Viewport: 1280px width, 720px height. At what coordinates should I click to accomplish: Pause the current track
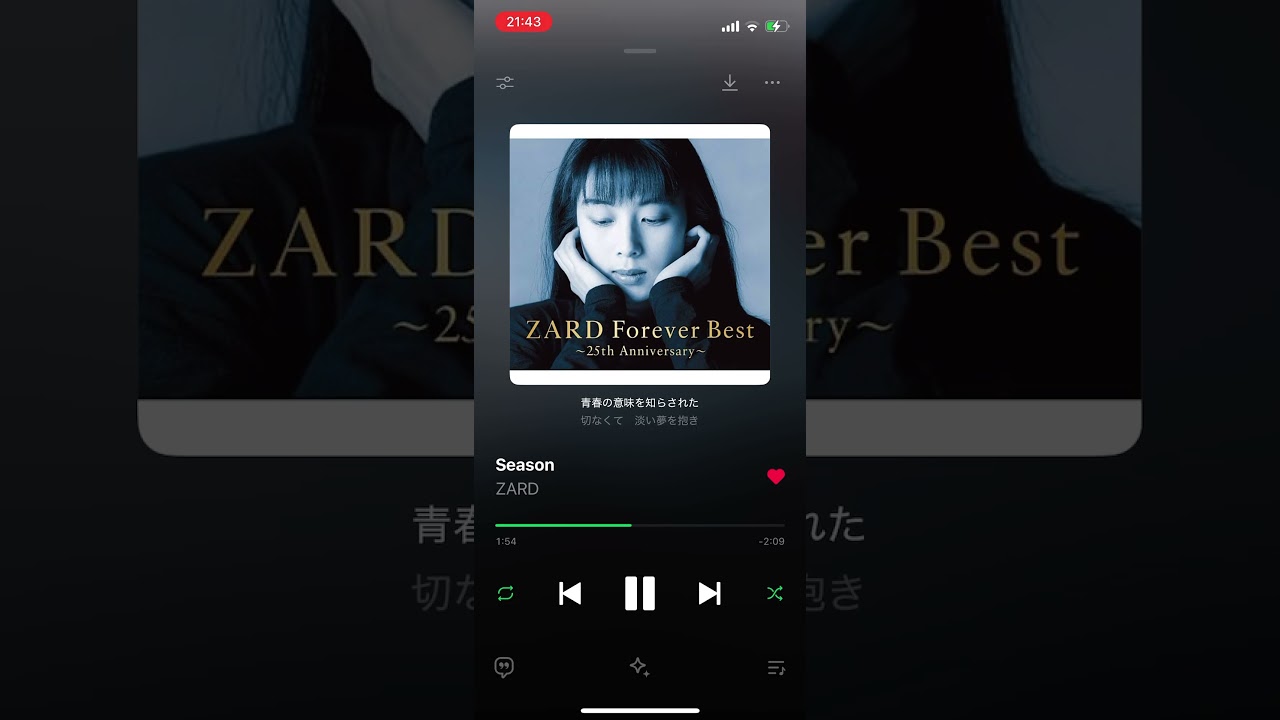640,593
